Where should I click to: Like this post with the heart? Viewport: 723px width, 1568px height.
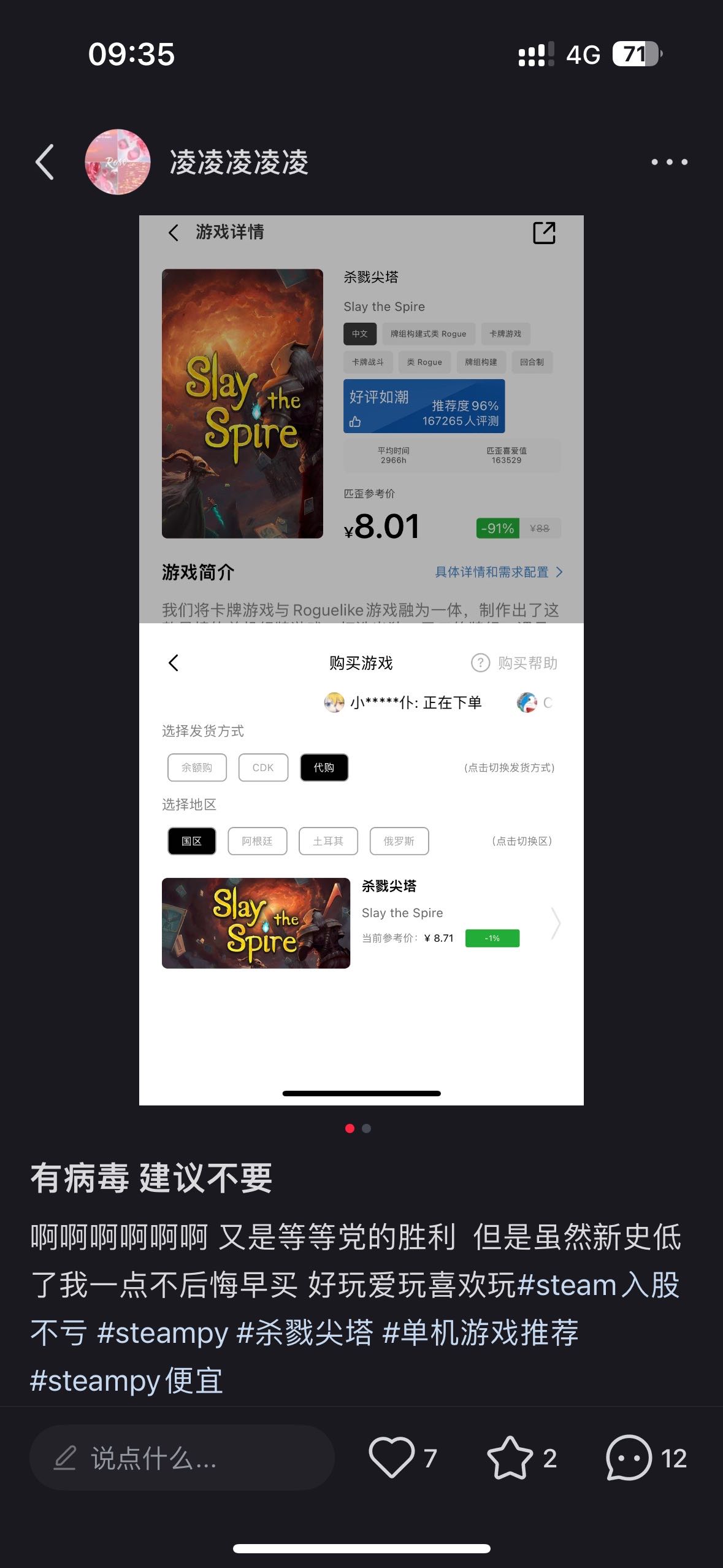(391, 1458)
